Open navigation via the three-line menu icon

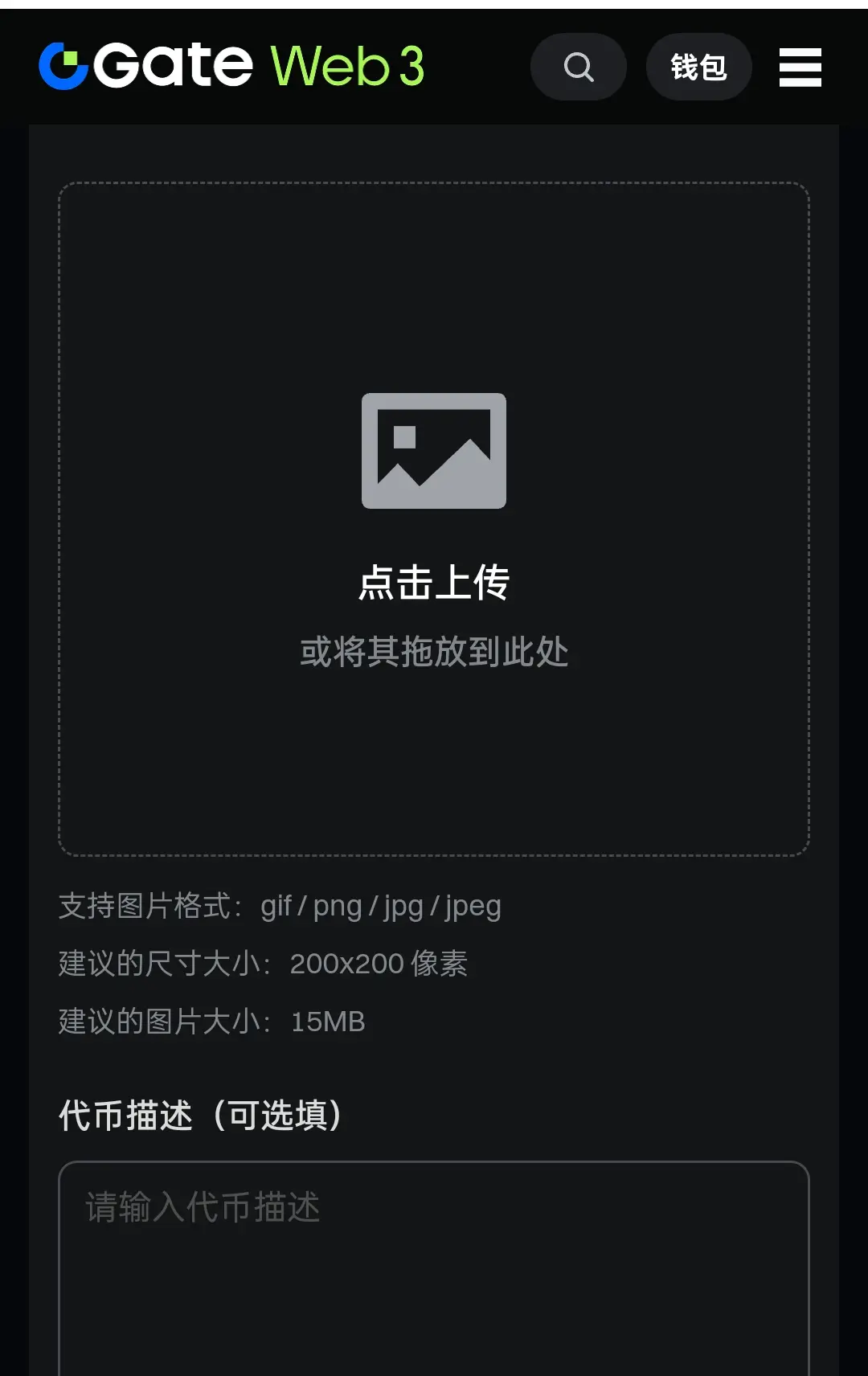800,68
